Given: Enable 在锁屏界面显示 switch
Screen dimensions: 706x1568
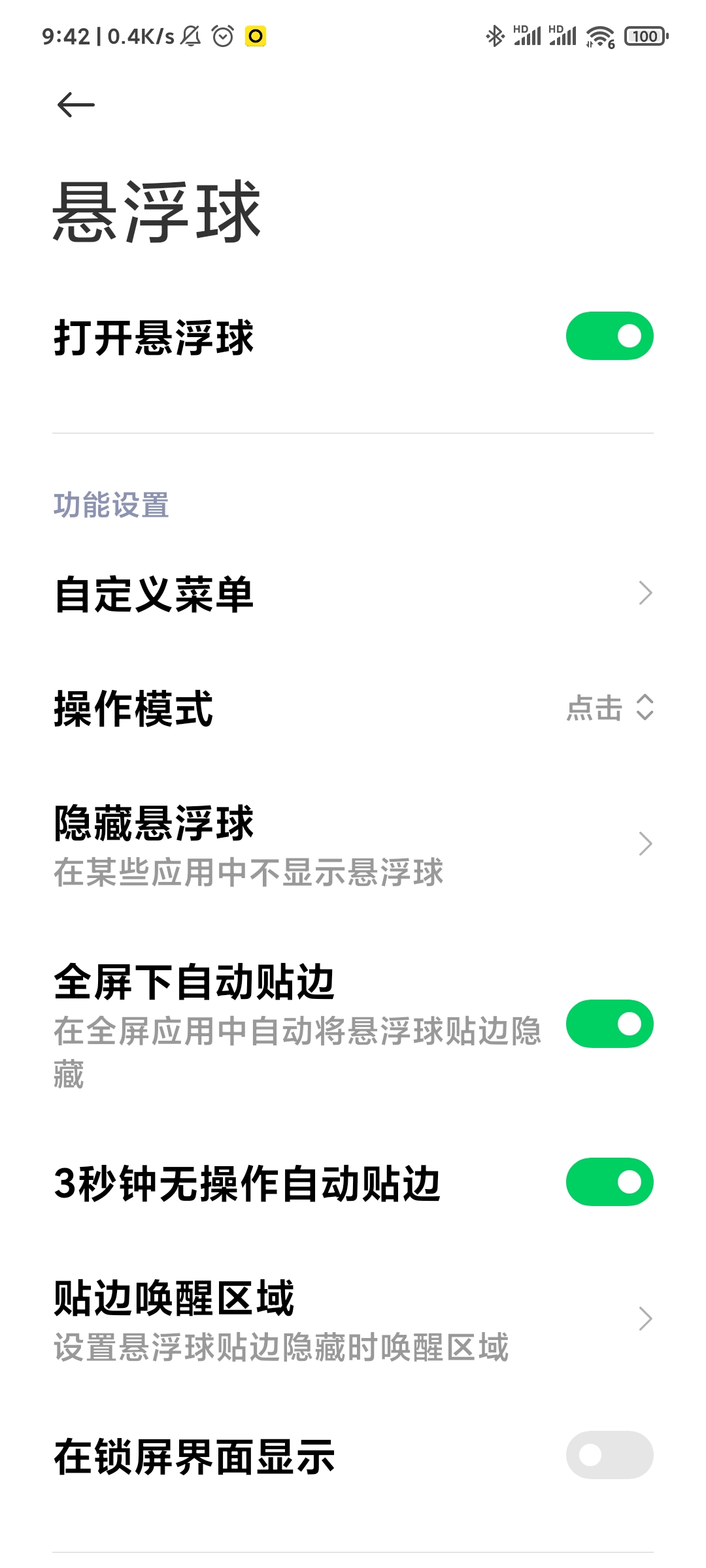Looking at the screenshot, I should point(609,1455).
